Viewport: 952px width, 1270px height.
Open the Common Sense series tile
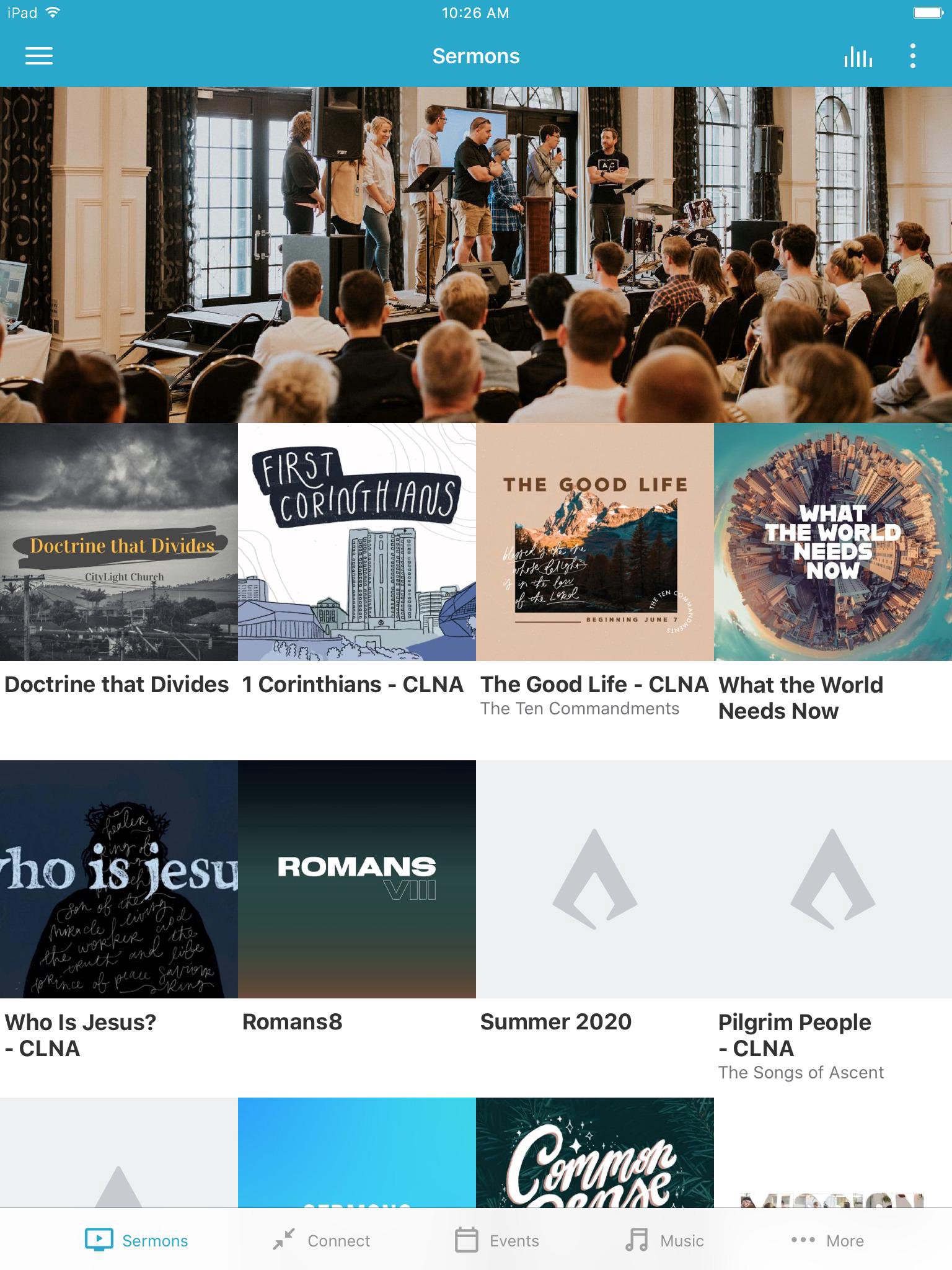(x=594, y=1153)
